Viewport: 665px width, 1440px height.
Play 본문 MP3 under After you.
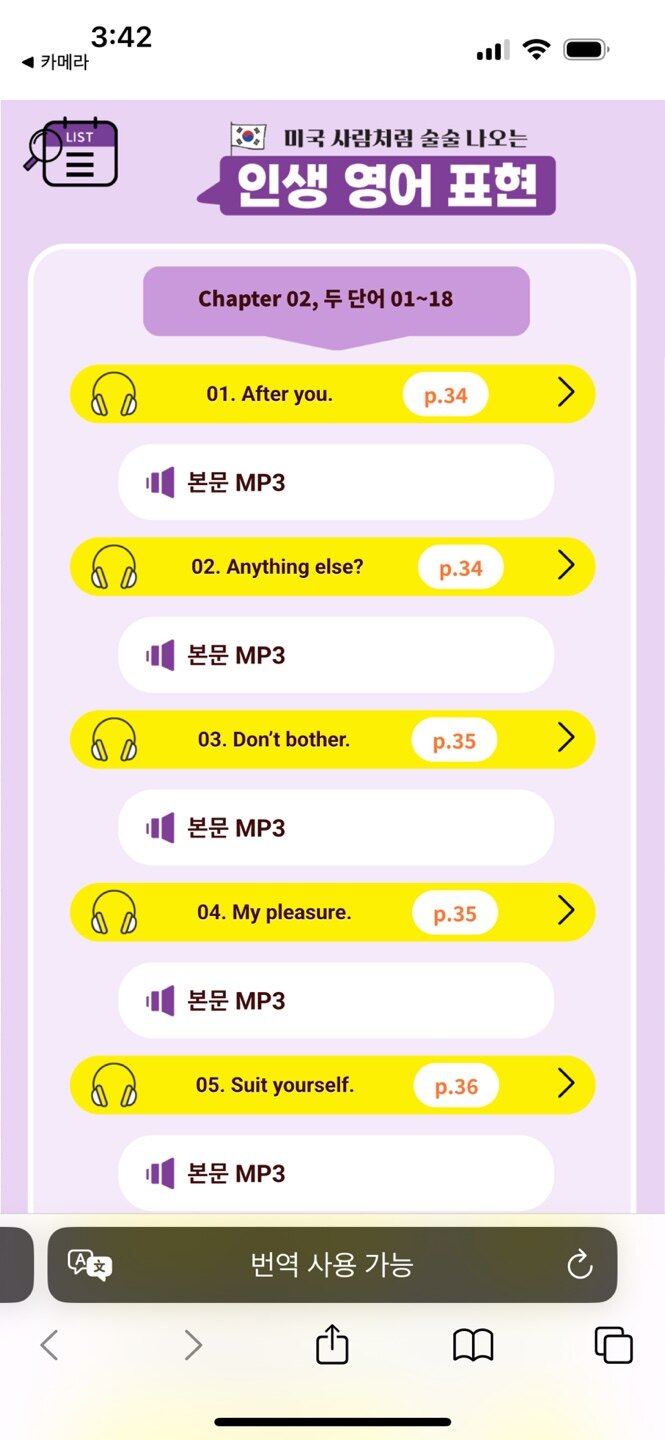click(x=335, y=483)
